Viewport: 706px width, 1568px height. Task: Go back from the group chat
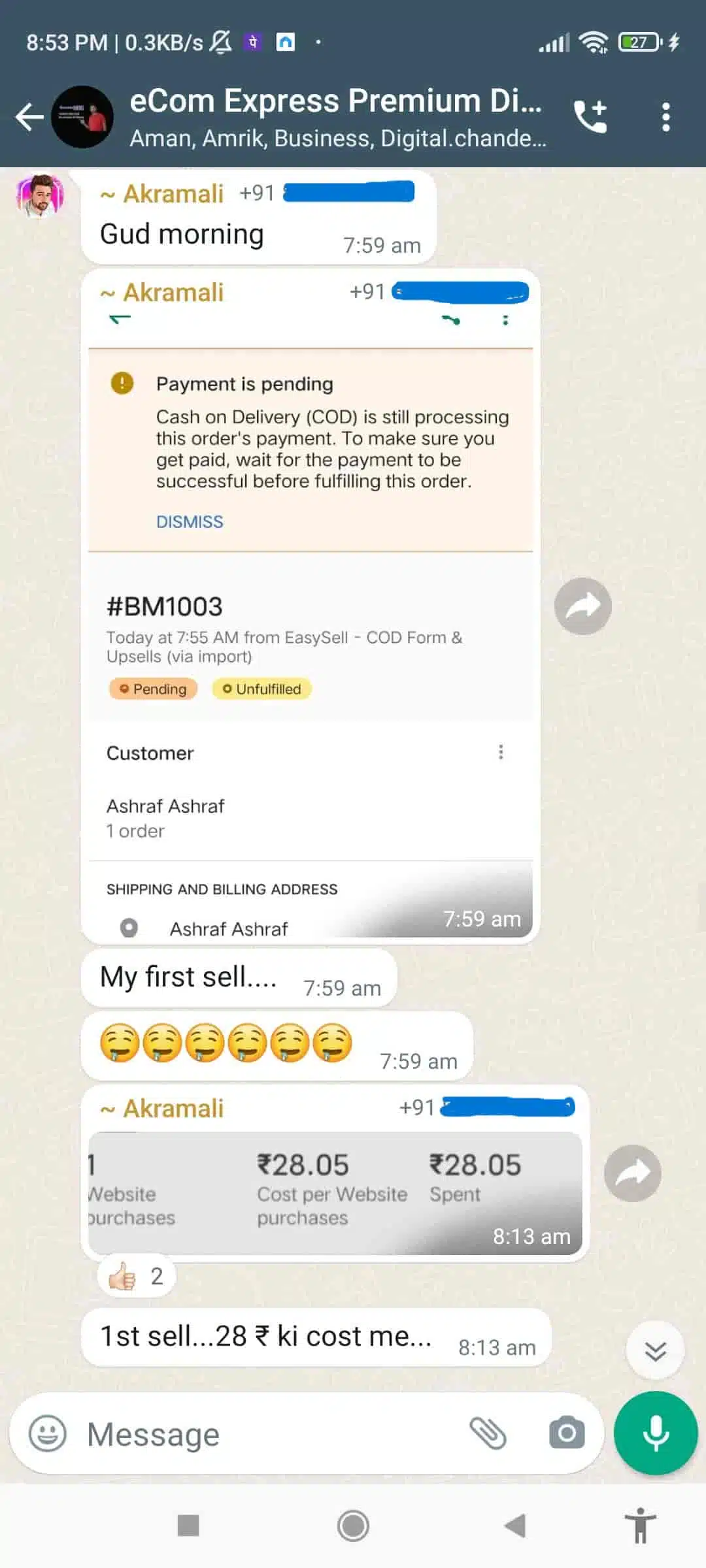pyautogui.click(x=29, y=118)
